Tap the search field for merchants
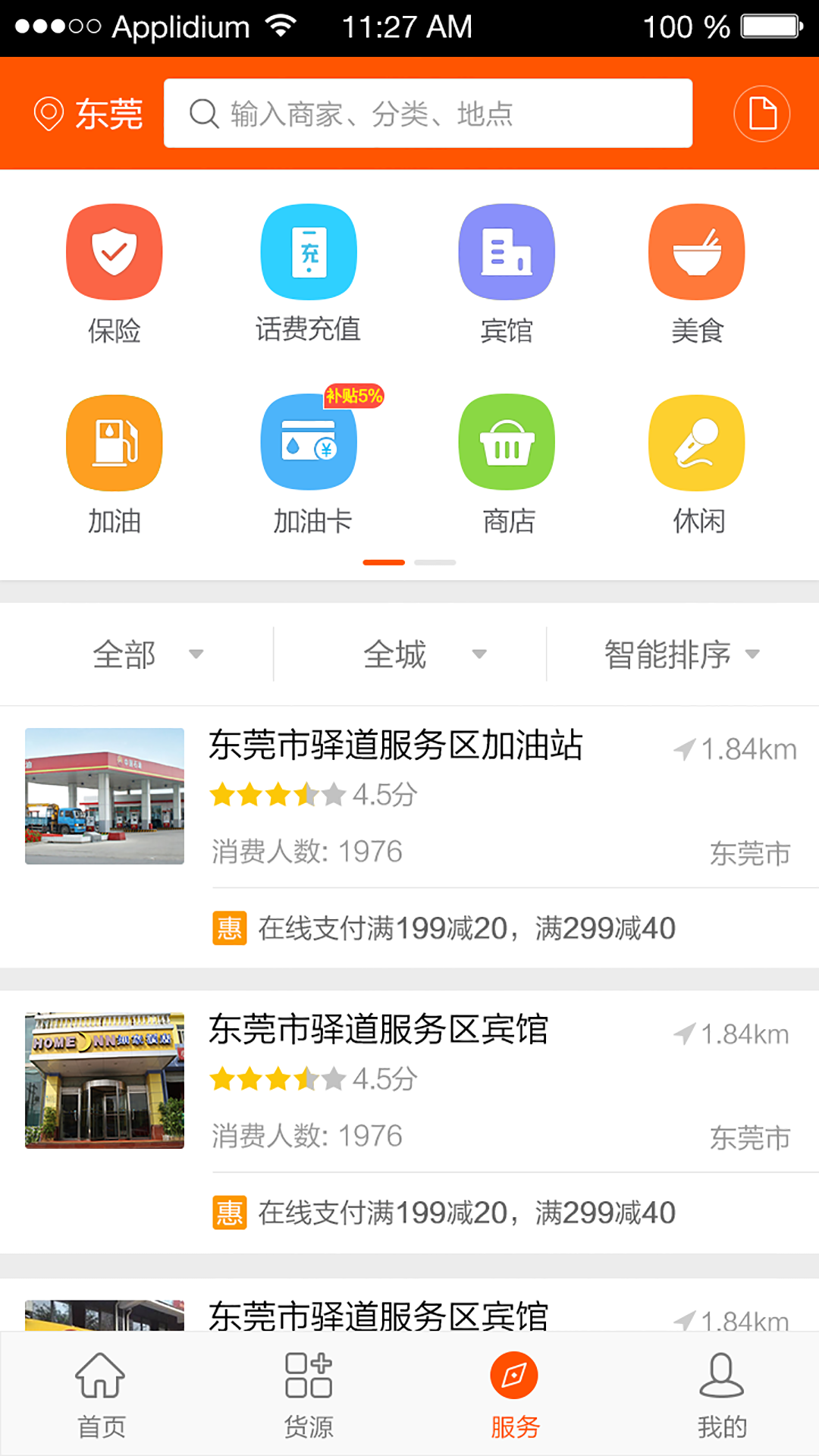Screen dimensions: 819x1456 tap(428, 114)
